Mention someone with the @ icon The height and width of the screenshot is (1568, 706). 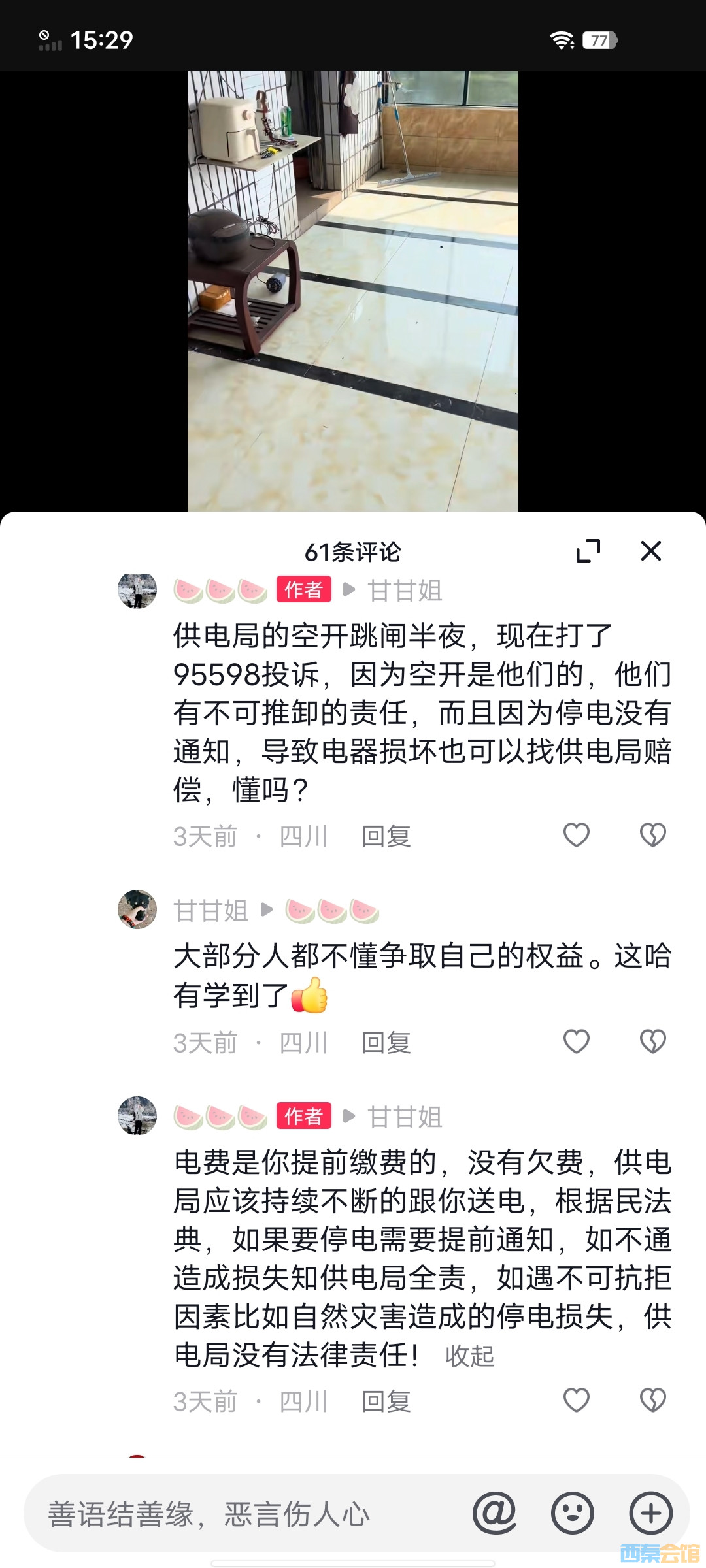[494, 1513]
